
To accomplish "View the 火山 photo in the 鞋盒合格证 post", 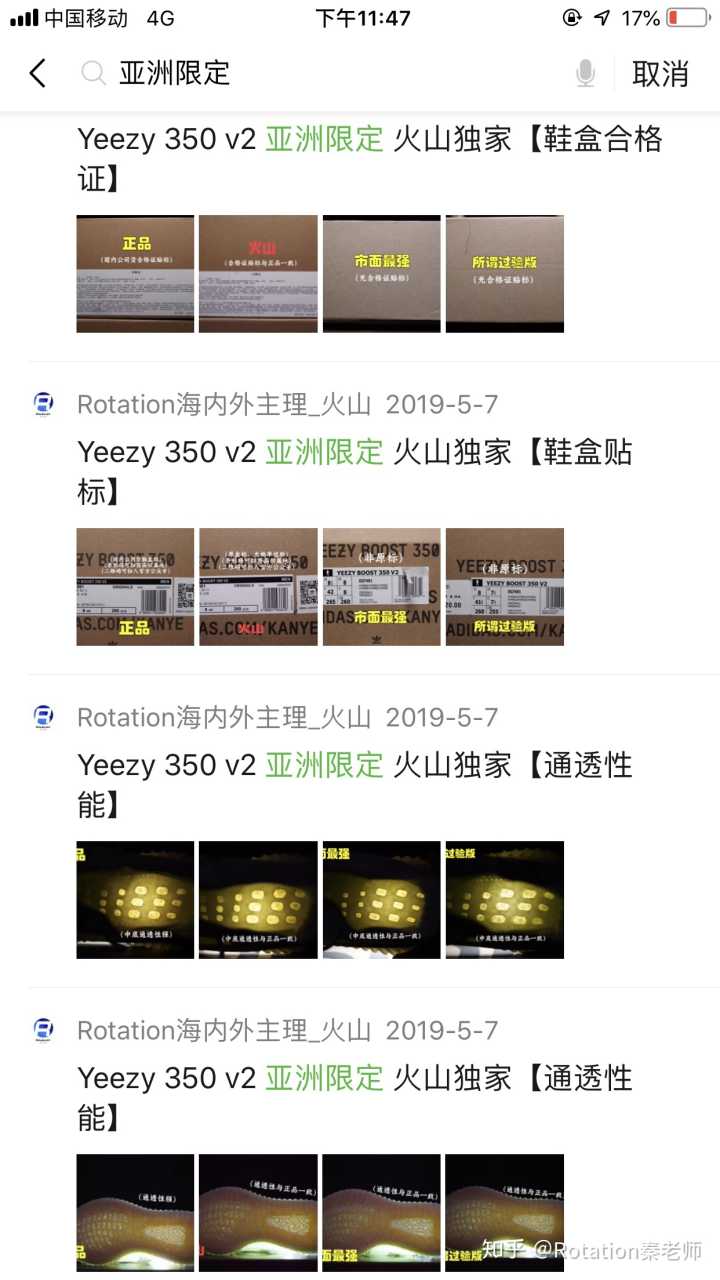I will (x=258, y=274).
